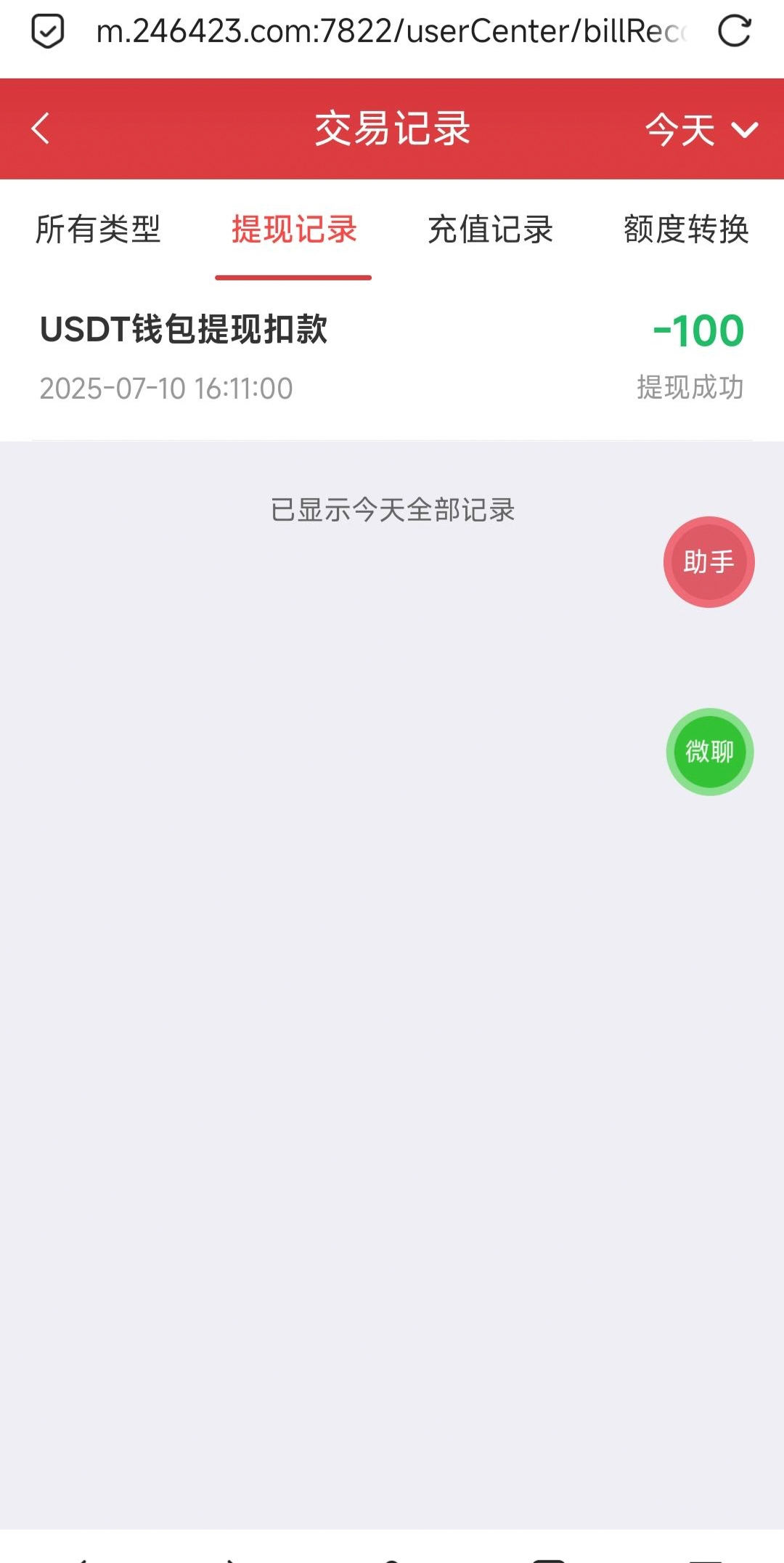Image resolution: width=784 pixels, height=1563 pixels.
Task: Tap the URL address bar
Action: tap(392, 31)
